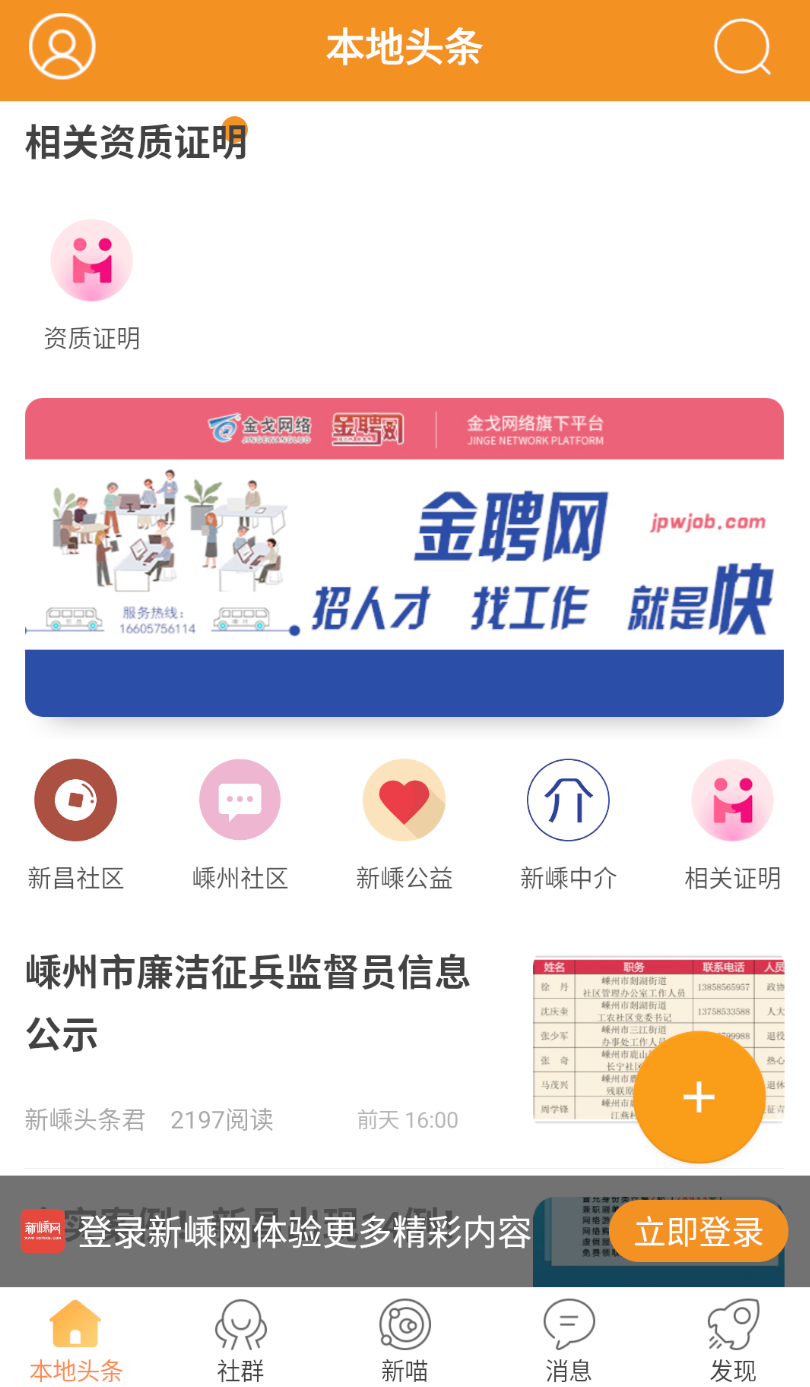Switch to the 新喵 tab
The height and width of the screenshot is (1387, 810).
(x=404, y=1340)
